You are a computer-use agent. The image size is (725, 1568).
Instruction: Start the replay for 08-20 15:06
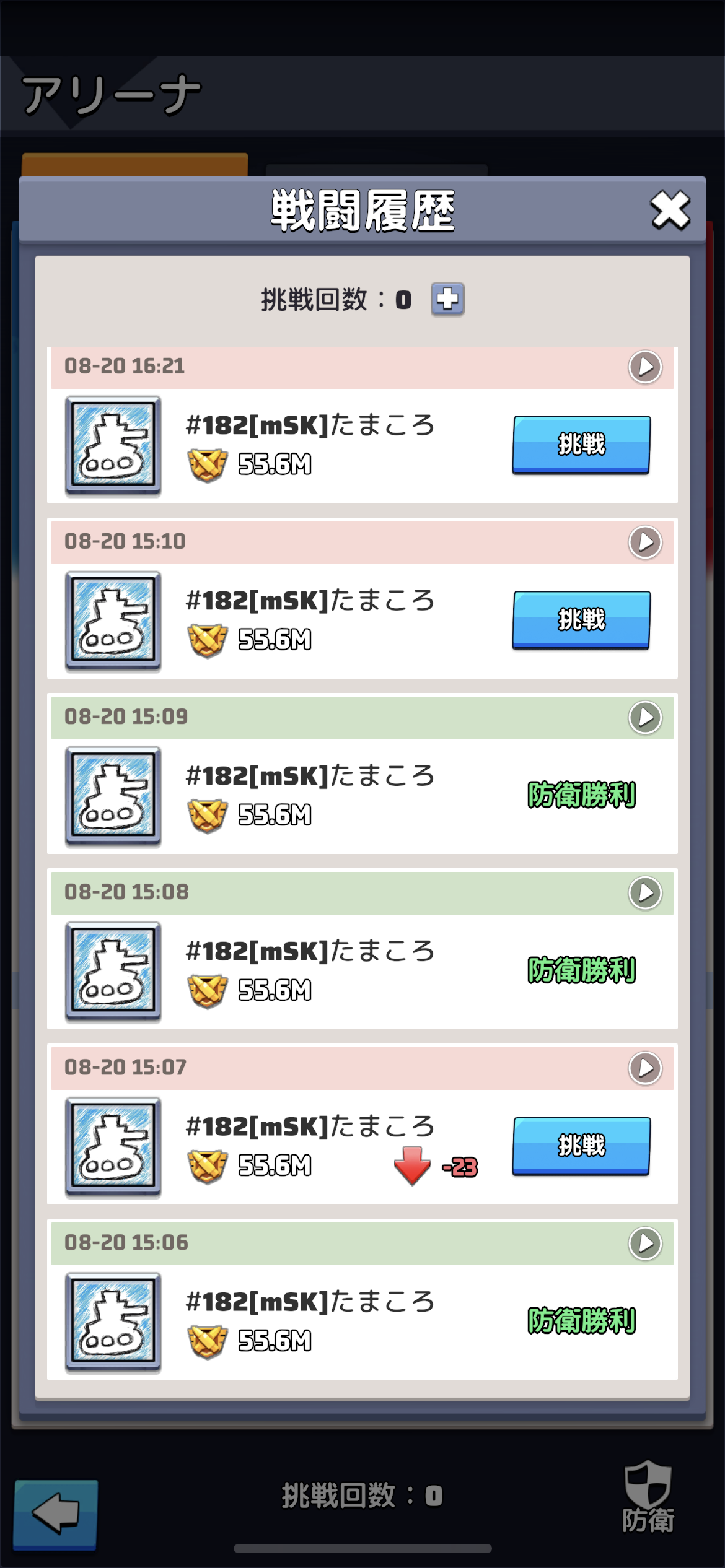[645, 1243]
